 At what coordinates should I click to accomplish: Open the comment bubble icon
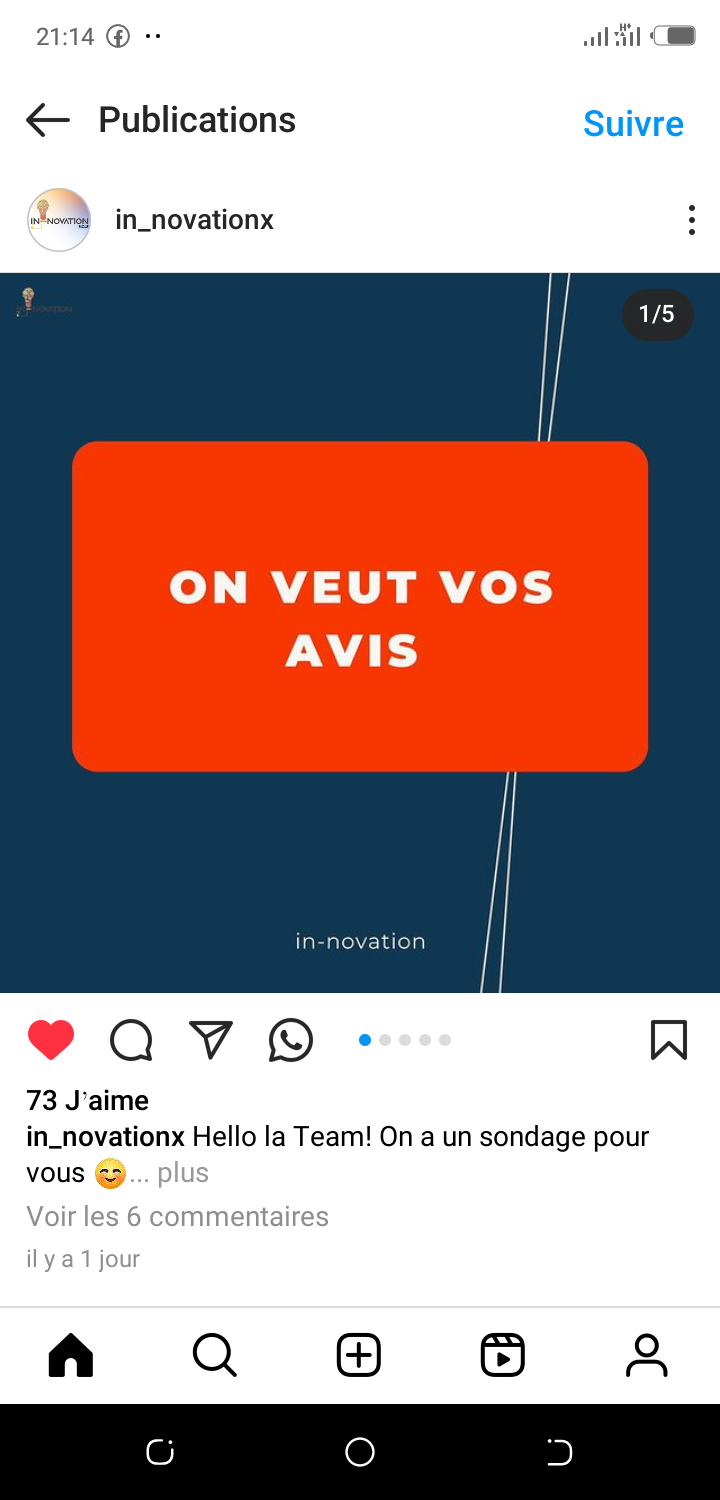point(131,1040)
